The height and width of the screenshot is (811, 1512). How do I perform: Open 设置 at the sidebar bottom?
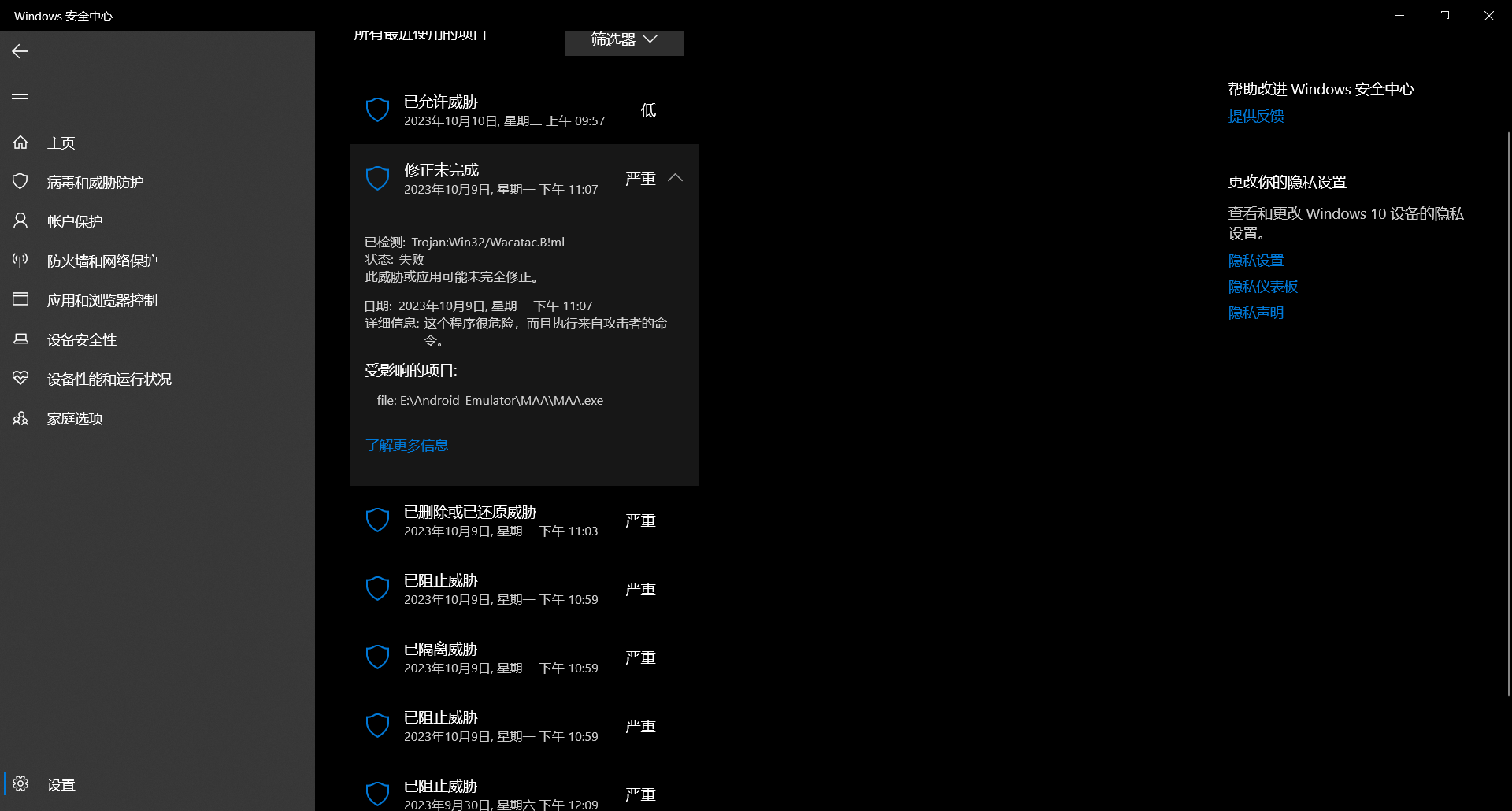(x=157, y=784)
